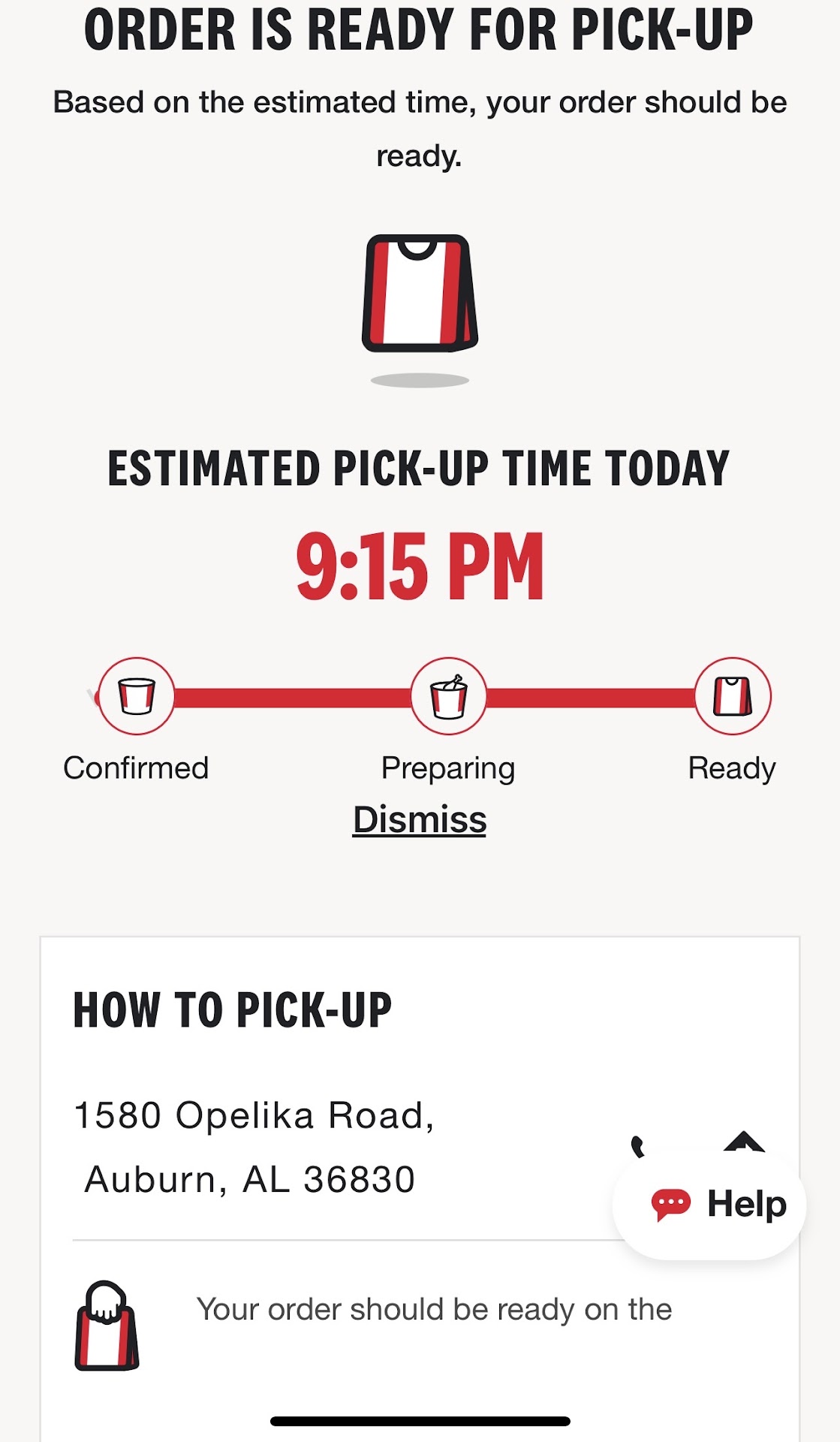Collapse the How To Pick-Up section
This screenshot has height=1442, width=840.
744,1142
